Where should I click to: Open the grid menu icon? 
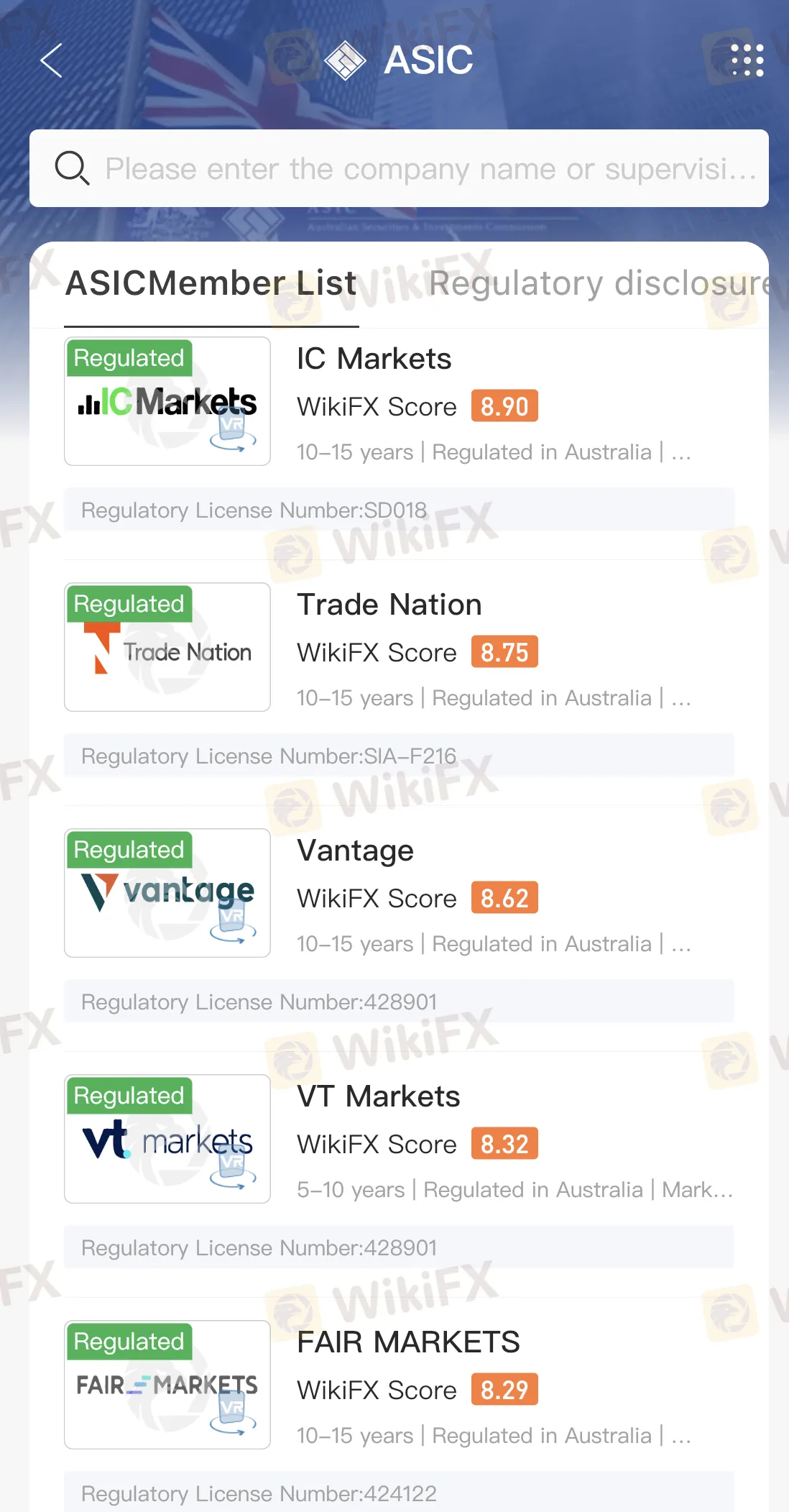pyautogui.click(x=747, y=60)
